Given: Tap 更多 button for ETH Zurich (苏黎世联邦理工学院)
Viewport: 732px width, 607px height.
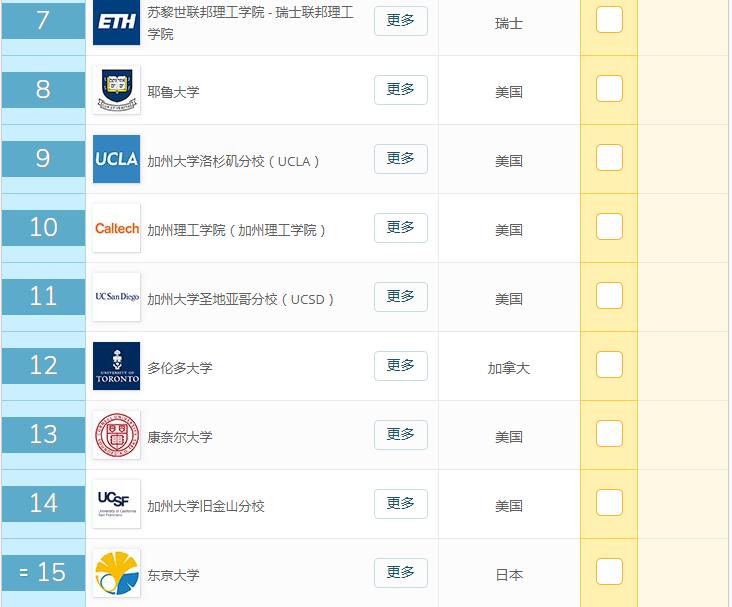Looking at the screenshot, I should 400,21.
